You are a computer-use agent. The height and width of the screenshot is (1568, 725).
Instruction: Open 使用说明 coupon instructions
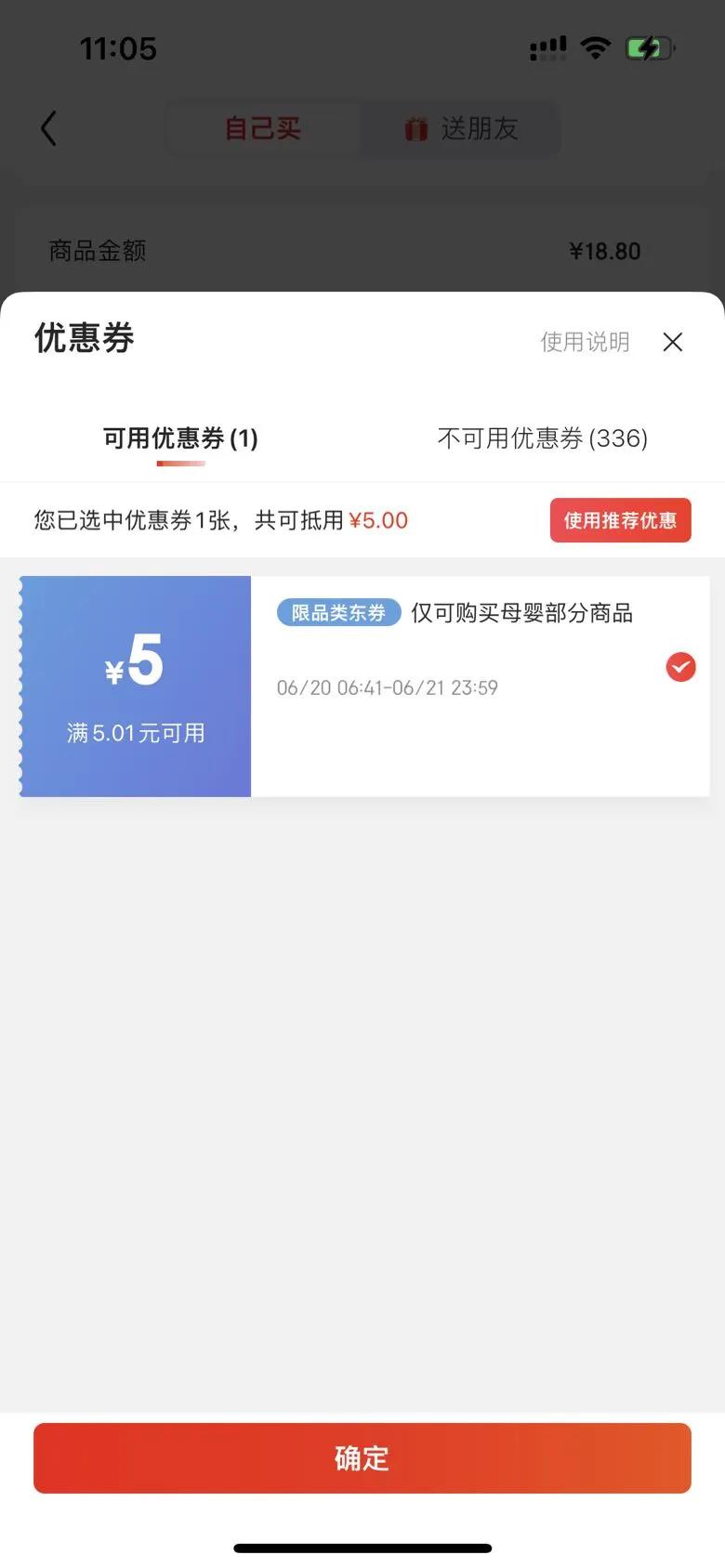(x=585, y=342)
